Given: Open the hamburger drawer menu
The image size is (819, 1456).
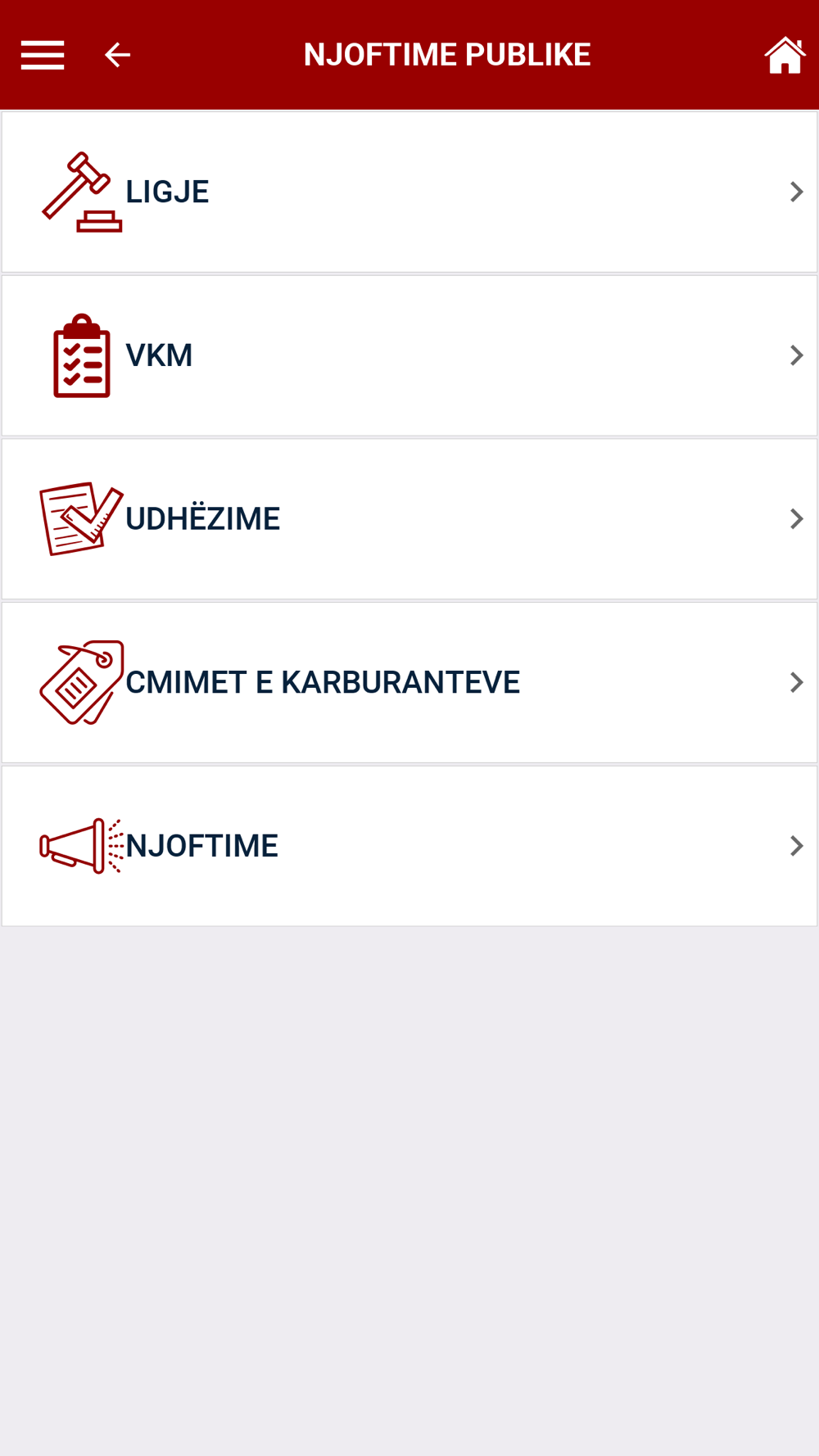Looking at the screenshot, I should coord(43,55).
